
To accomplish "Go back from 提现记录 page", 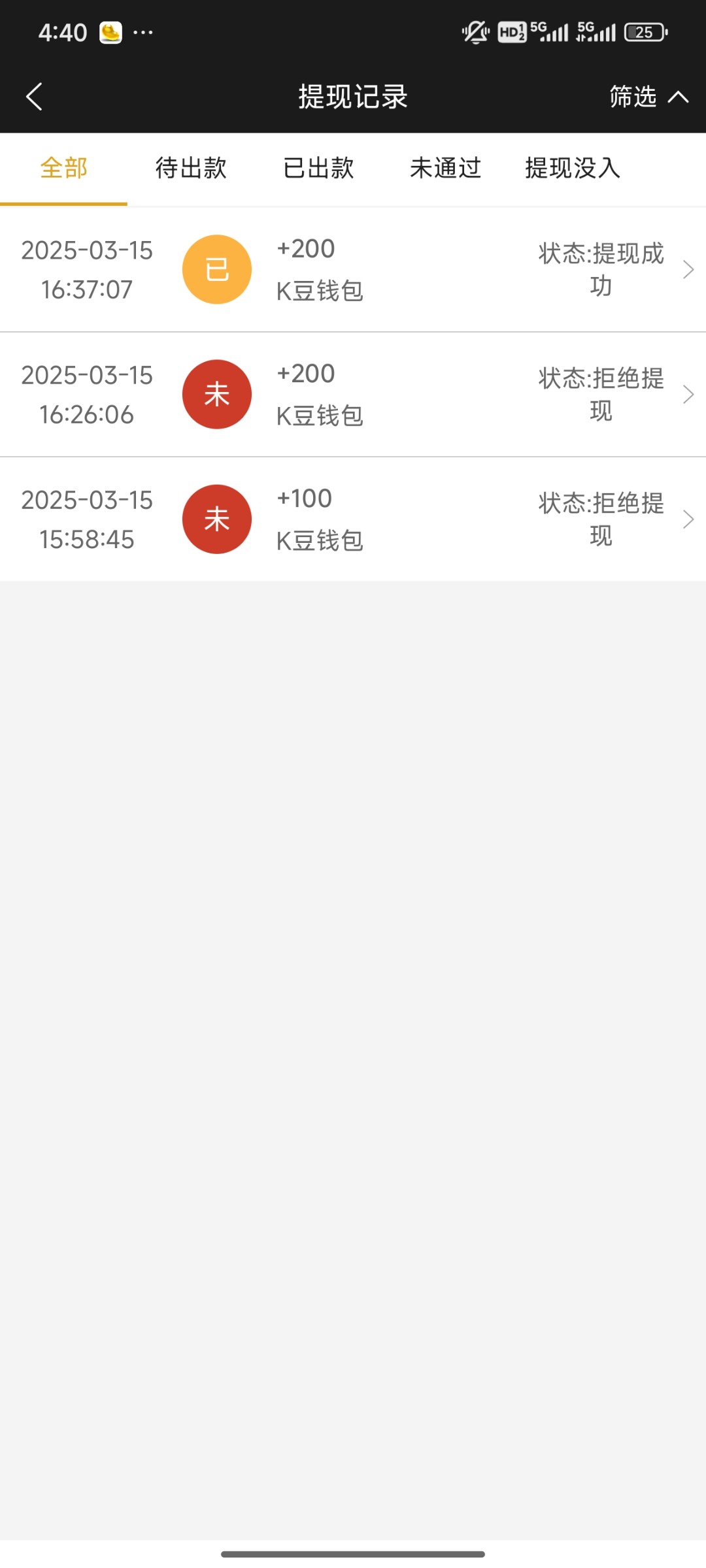I will pyautogui.click(x=34, y=97).
